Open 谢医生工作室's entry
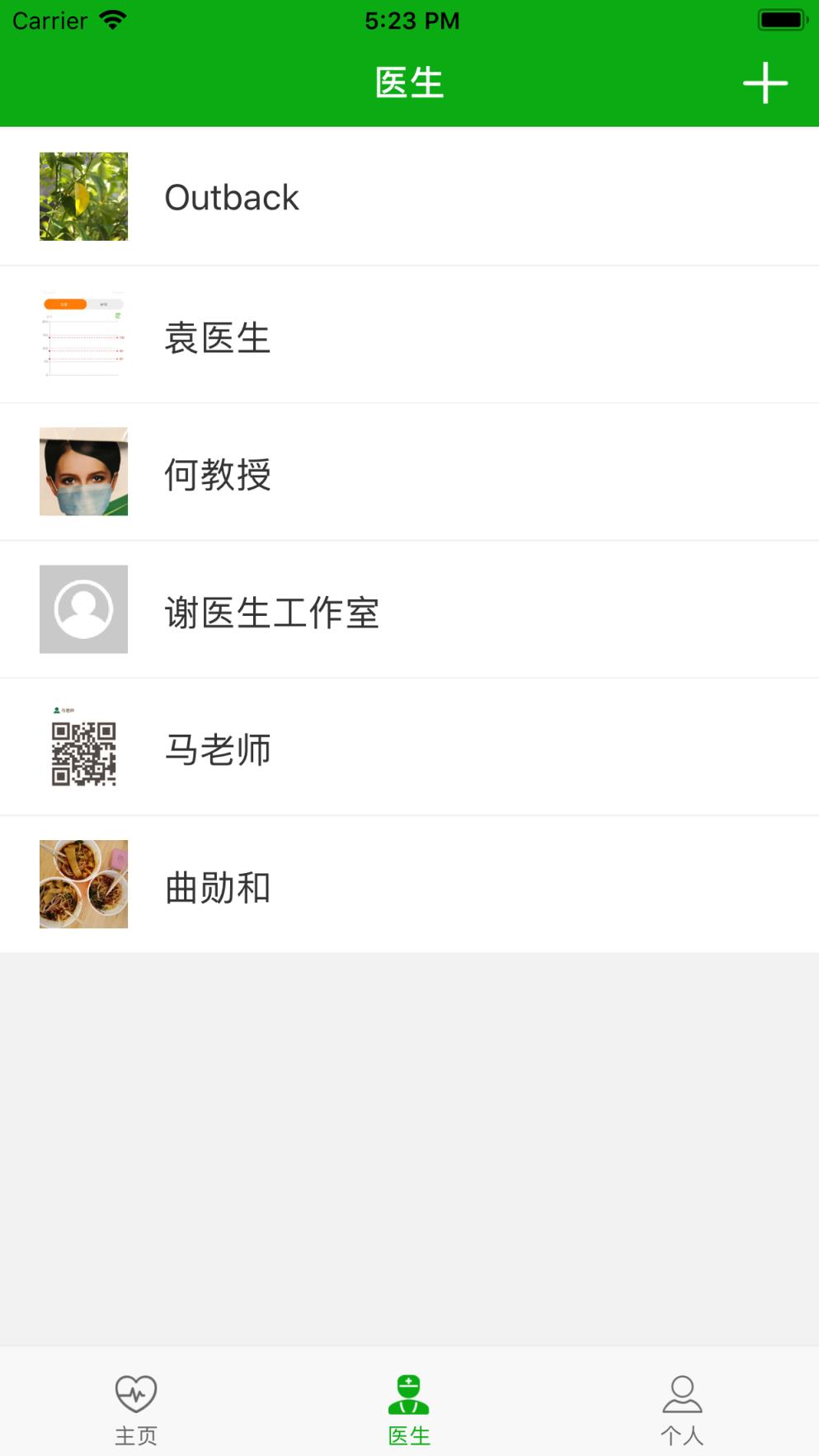The height and width of the screenshot is (1456, 819). pos(409,608)
